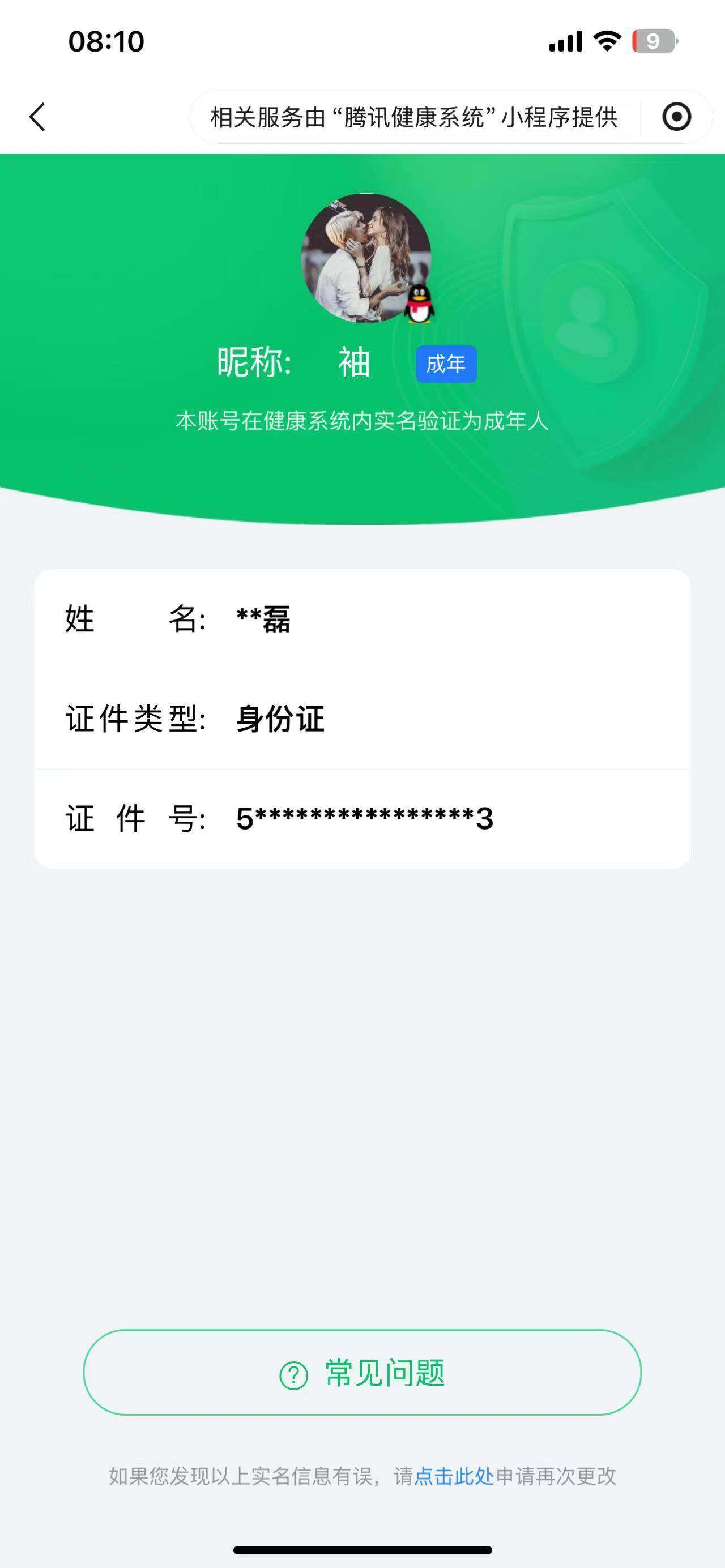Tap the mini-program exit circle button

click(677, 116)
